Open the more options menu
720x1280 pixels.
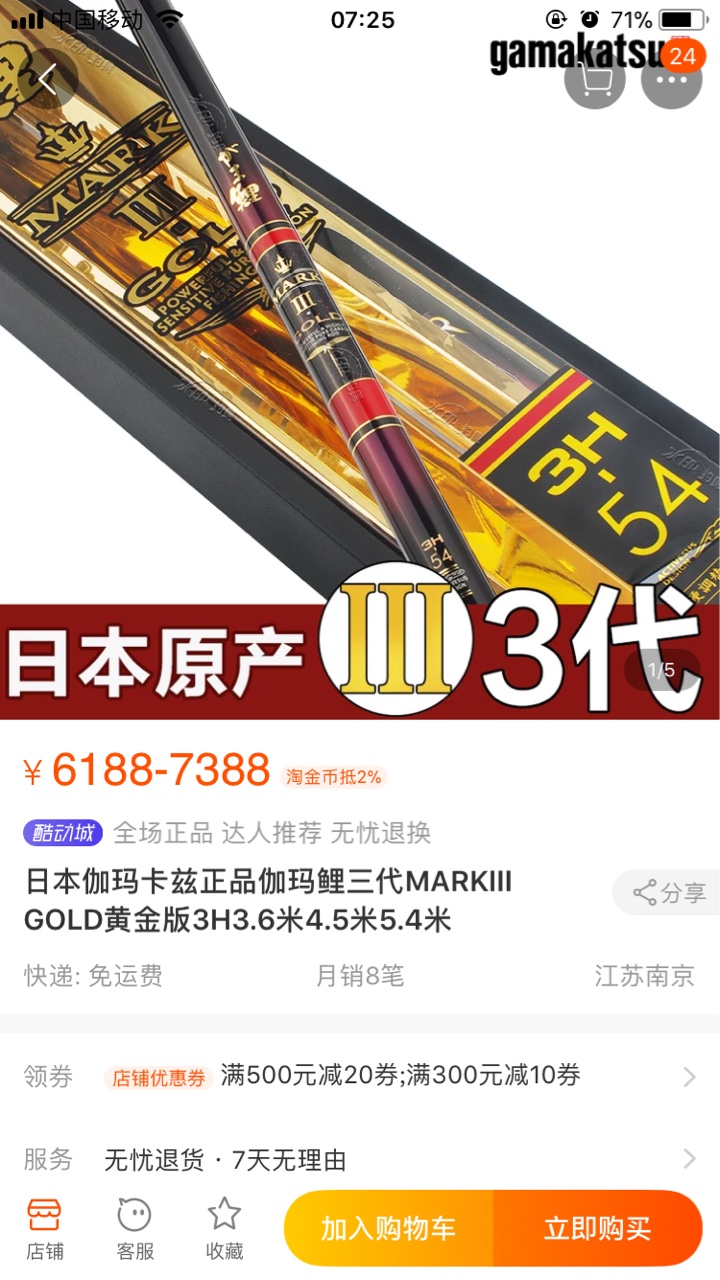click(x=671, y=79)
